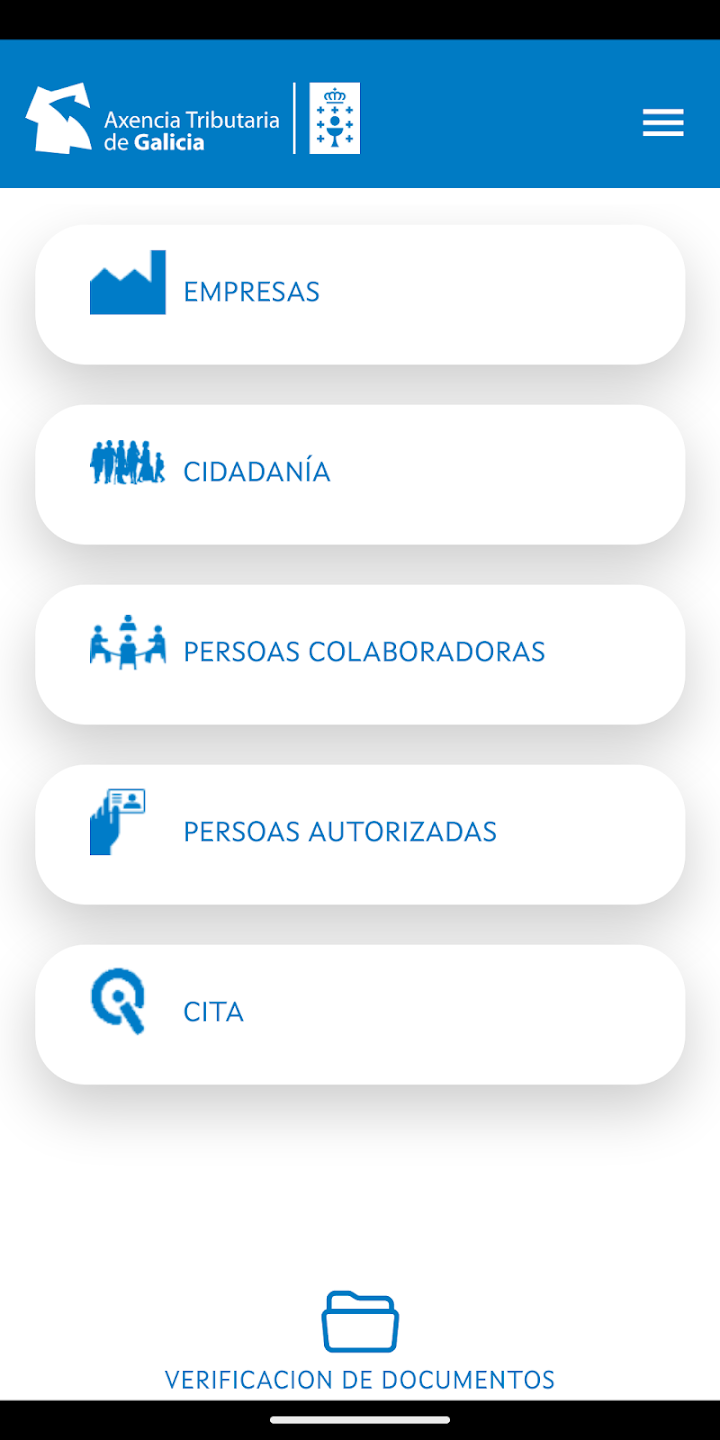Screen dimensions: 720x1440
Task: Tap the EMPRESAS text label
Action: (251, 292)
